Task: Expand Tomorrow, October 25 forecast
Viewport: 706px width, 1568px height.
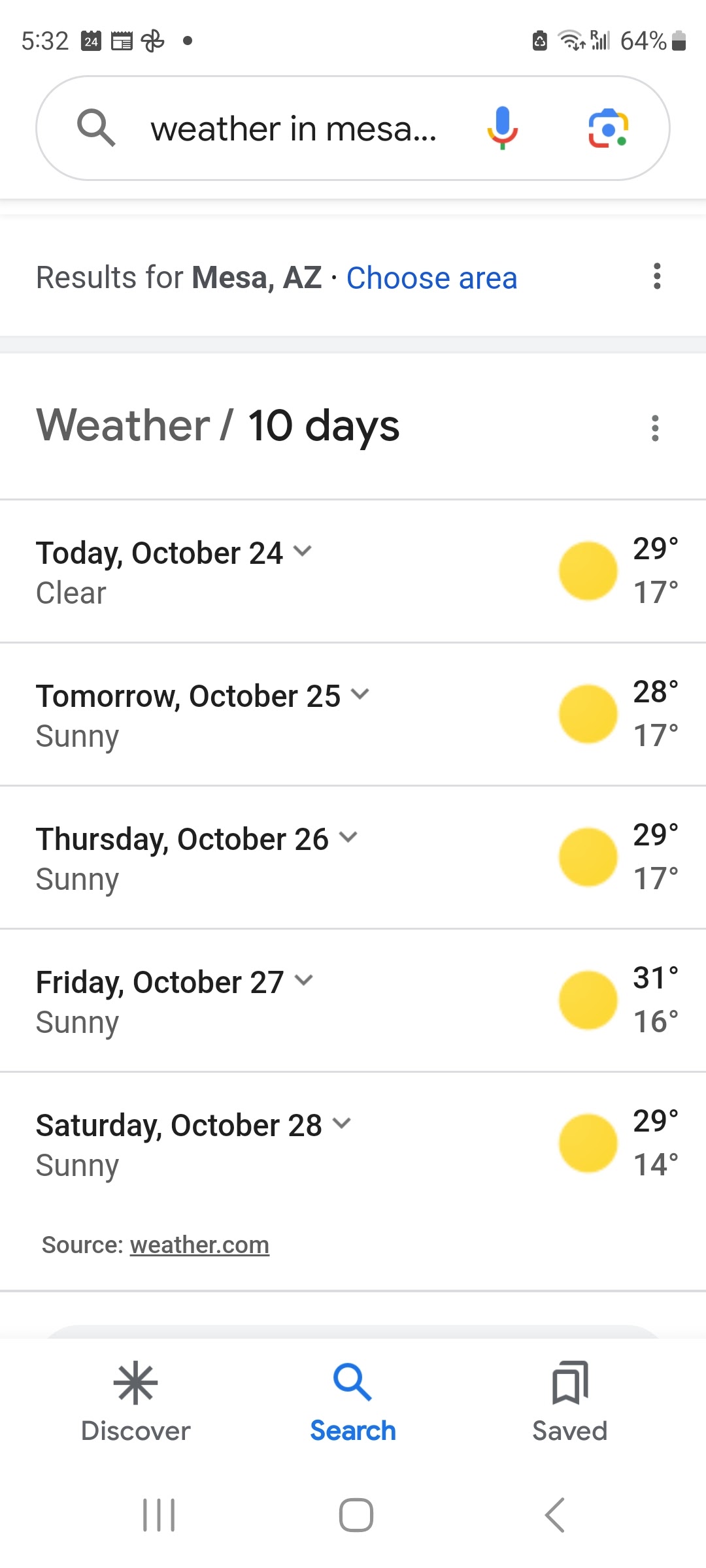Action: [x=360, y=694]
